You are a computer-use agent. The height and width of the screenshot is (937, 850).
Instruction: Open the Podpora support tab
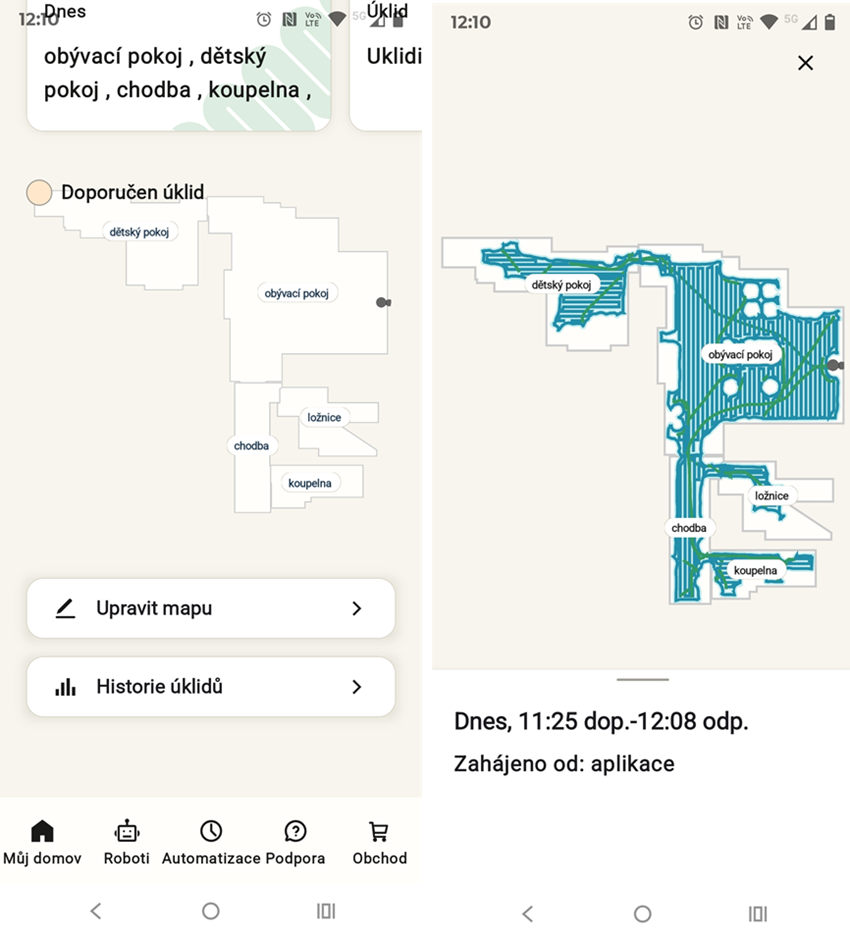(x=295, y=841)
